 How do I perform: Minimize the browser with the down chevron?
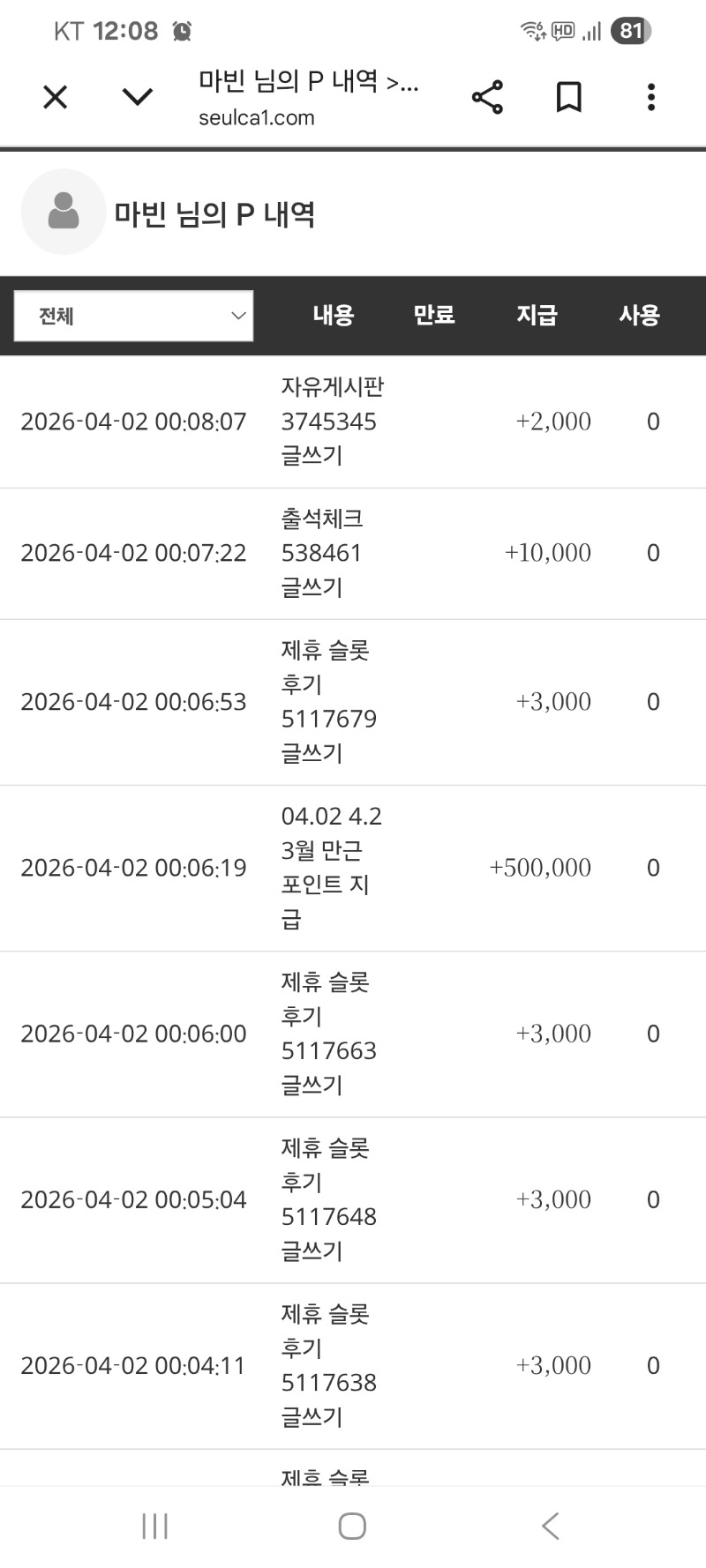coord(138,97)
